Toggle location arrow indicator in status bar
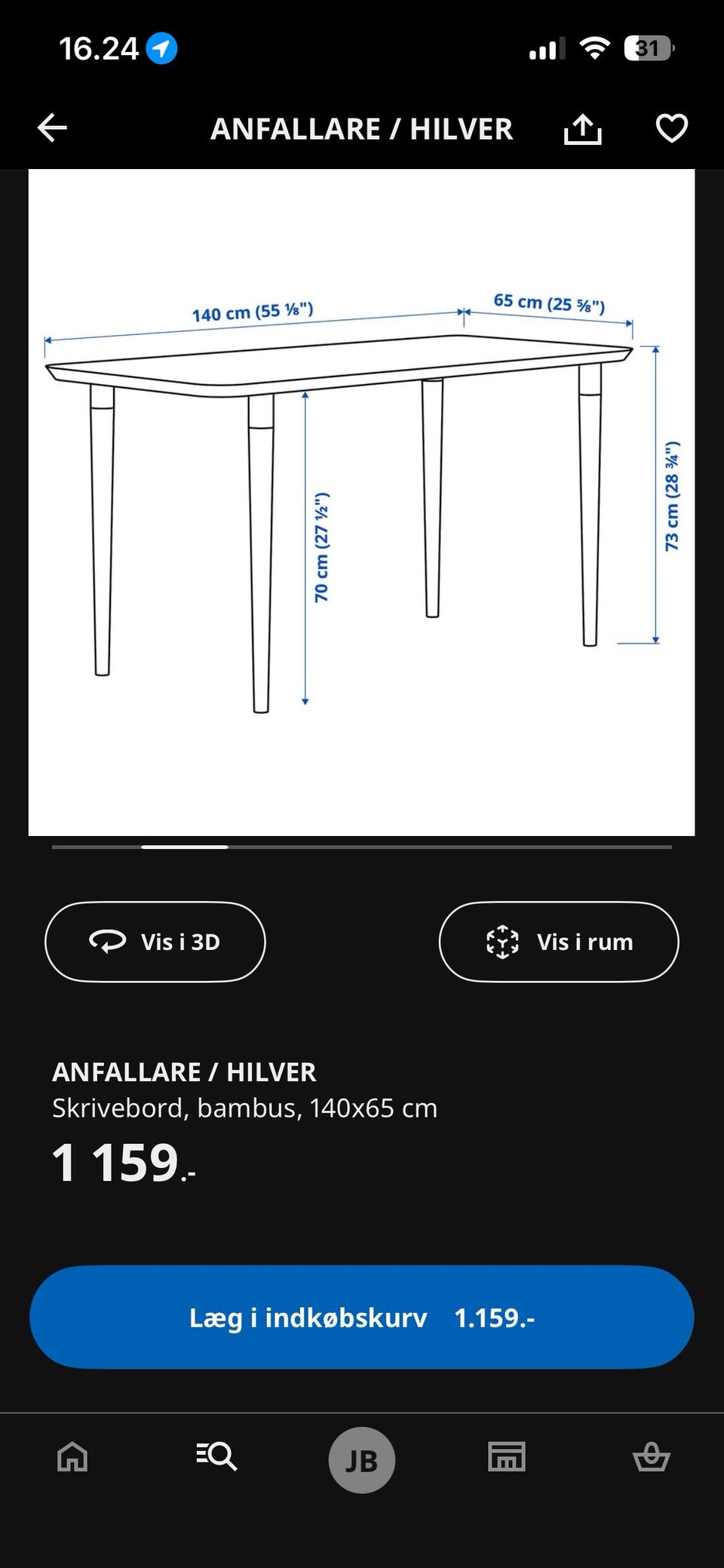 pyautogui.click(x=161, y=49)
